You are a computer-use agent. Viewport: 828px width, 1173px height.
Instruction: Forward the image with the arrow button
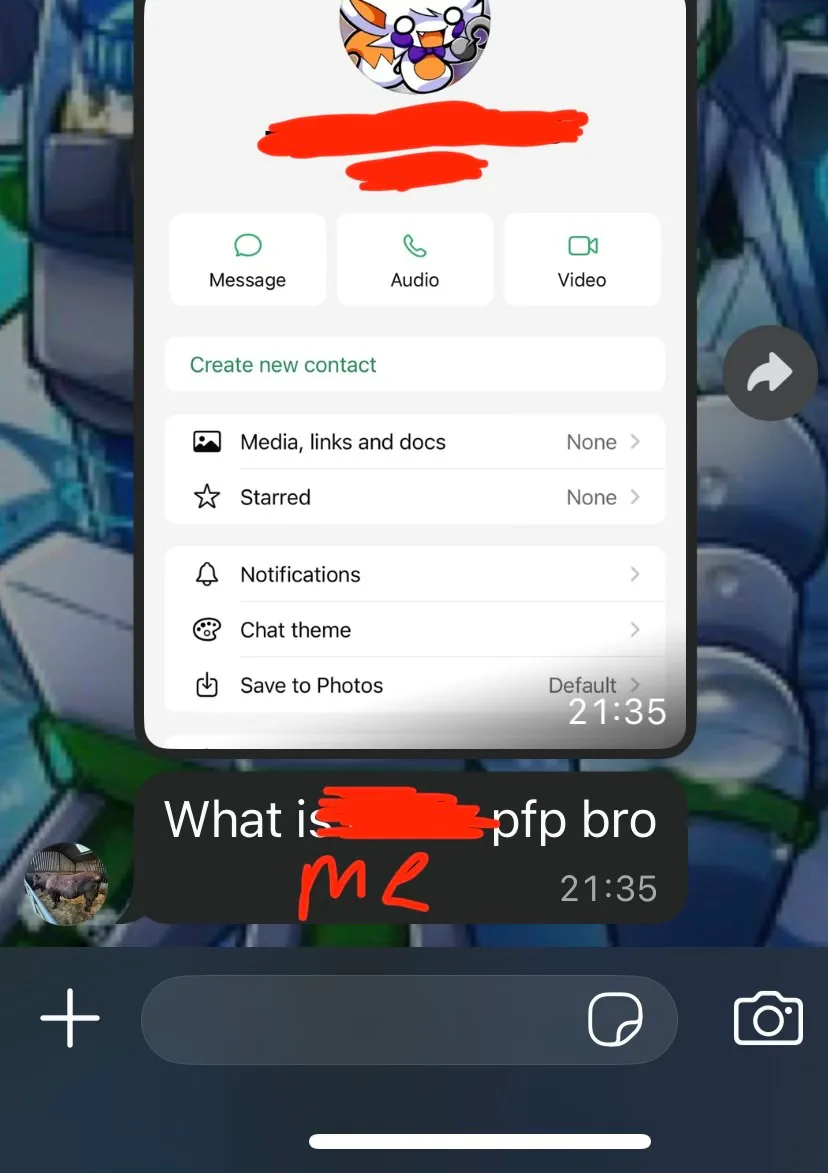tap(770, 373)
